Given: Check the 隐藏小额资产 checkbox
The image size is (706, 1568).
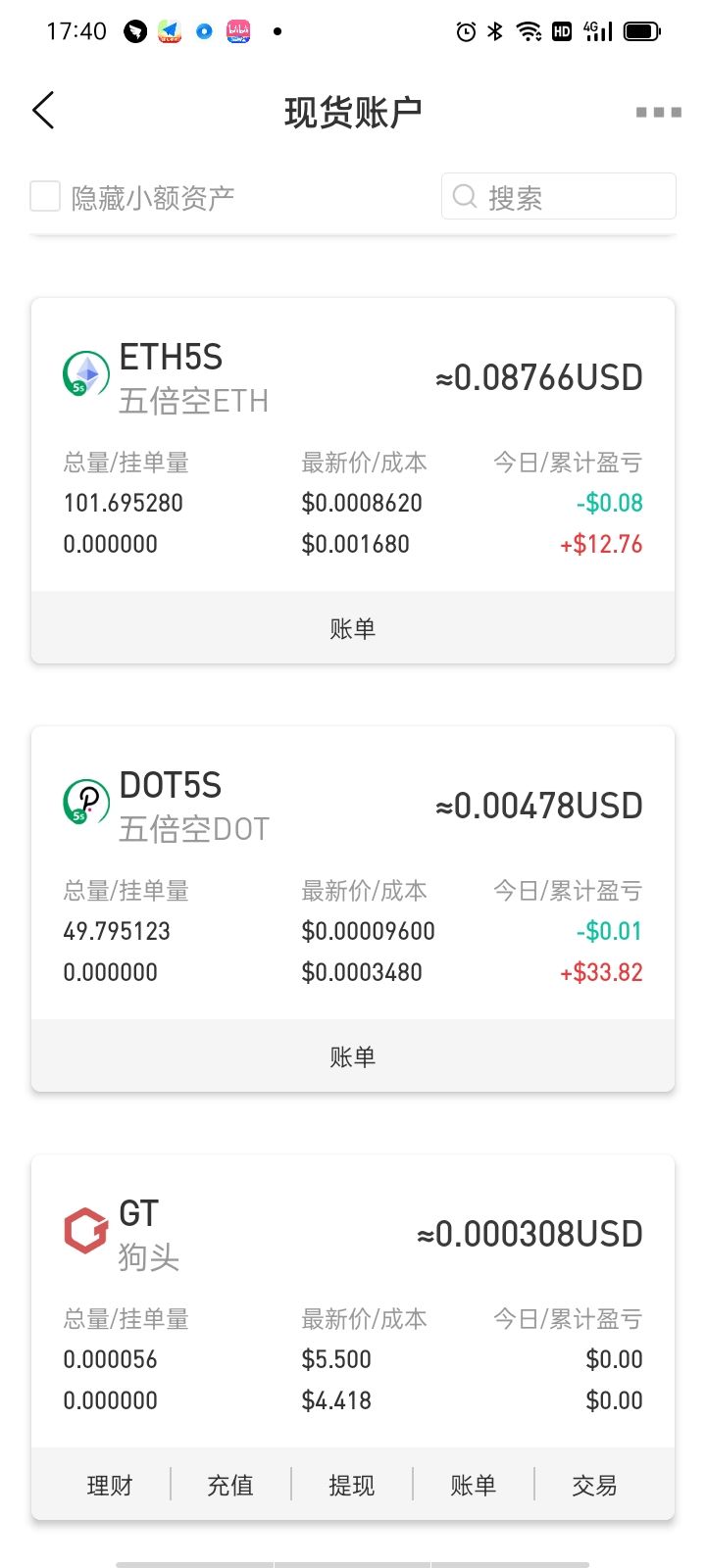Looking at the screenshot, I should click(x=45, y=196).
